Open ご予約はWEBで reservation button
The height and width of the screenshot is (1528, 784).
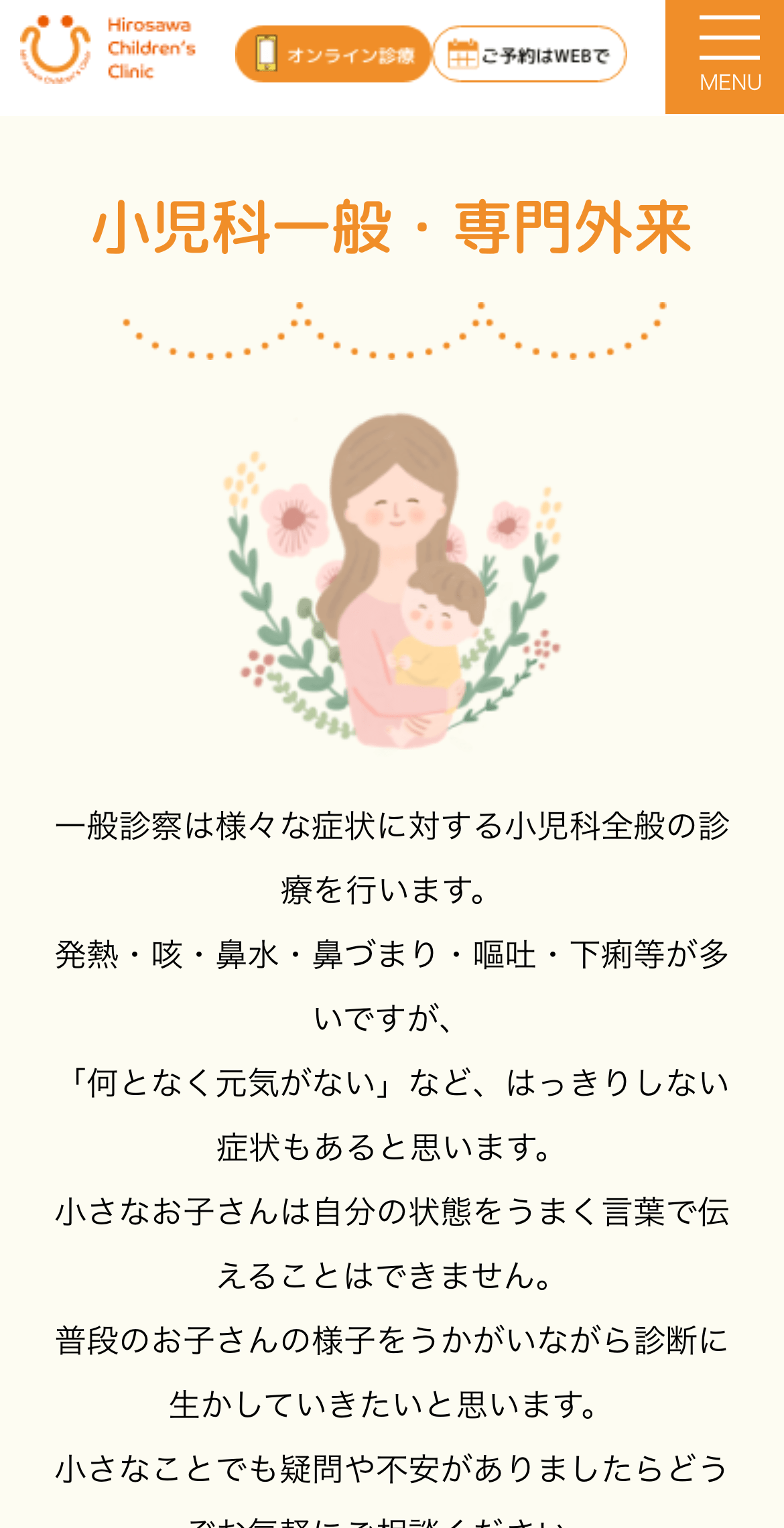(x=529, y=54)
